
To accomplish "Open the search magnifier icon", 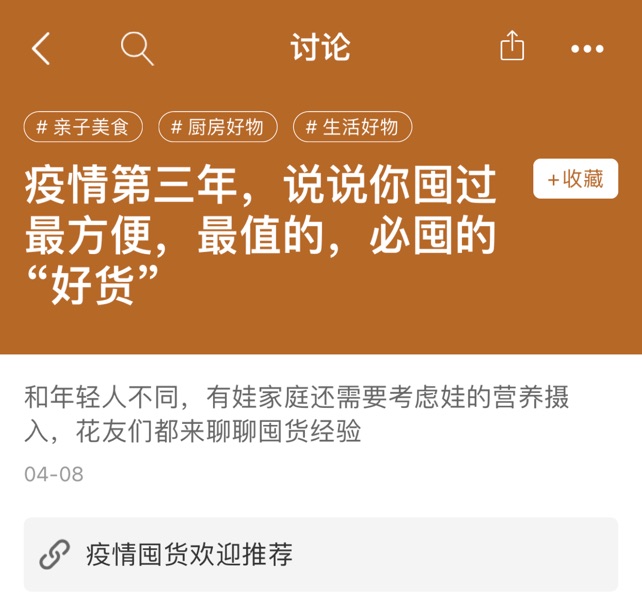I will pos(137,48).
